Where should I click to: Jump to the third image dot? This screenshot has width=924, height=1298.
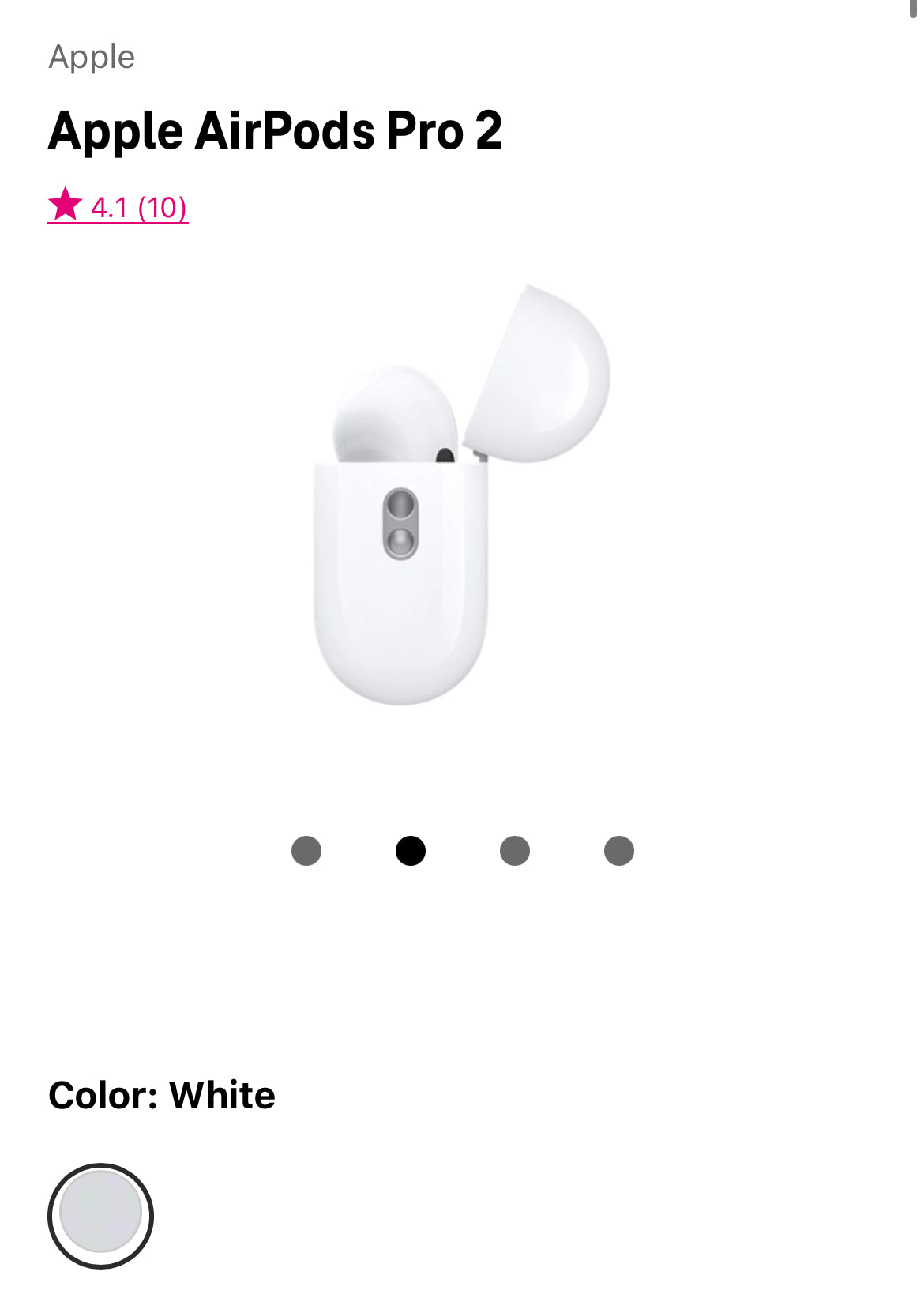(515, 851)
